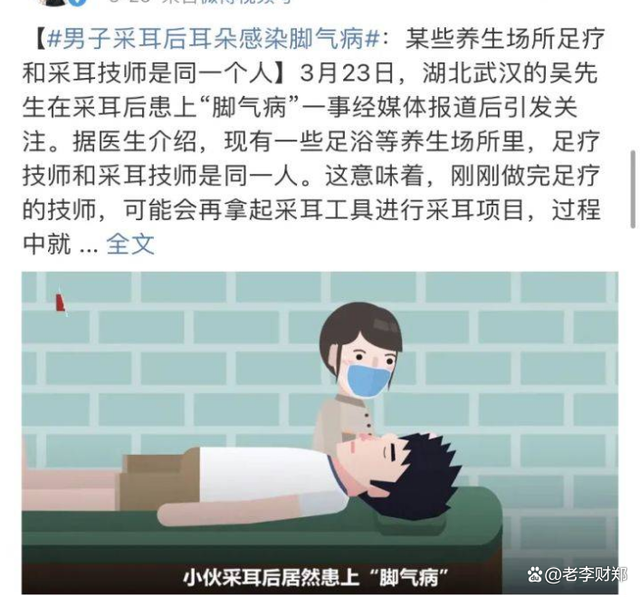Expand the post via 全文 link

click(130, 243)
